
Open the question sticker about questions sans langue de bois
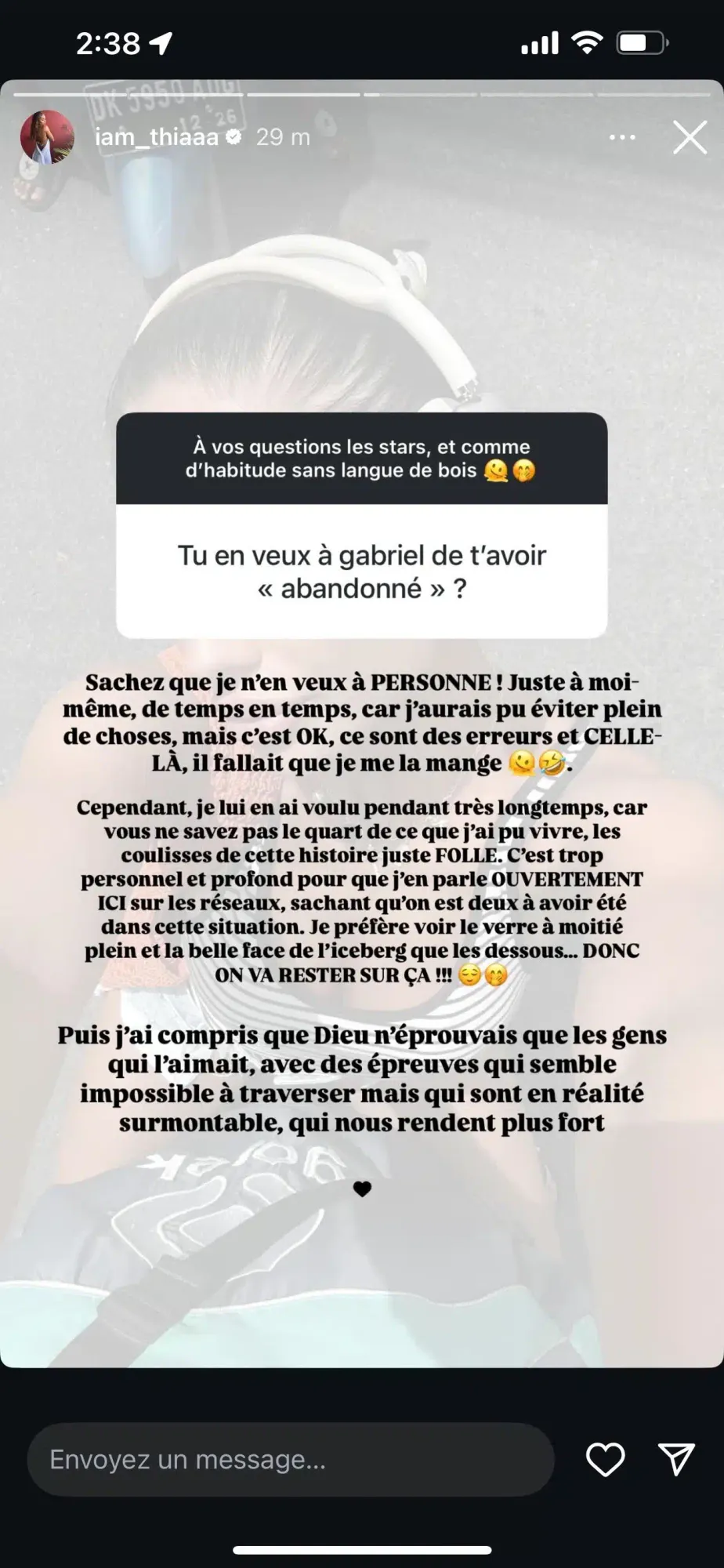click(360, 459)
